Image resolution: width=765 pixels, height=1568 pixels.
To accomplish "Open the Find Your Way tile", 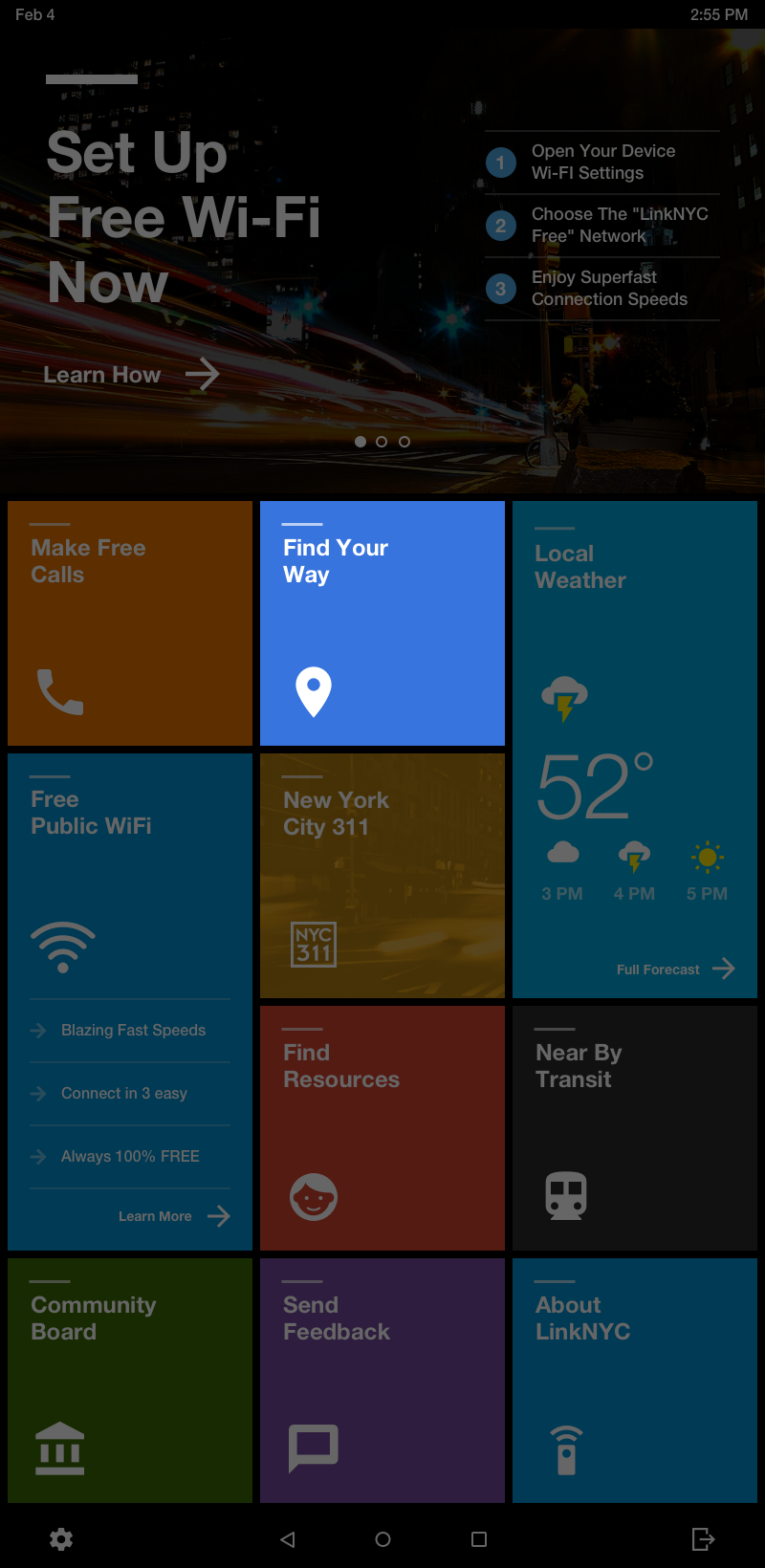I will tap(382, 623).
